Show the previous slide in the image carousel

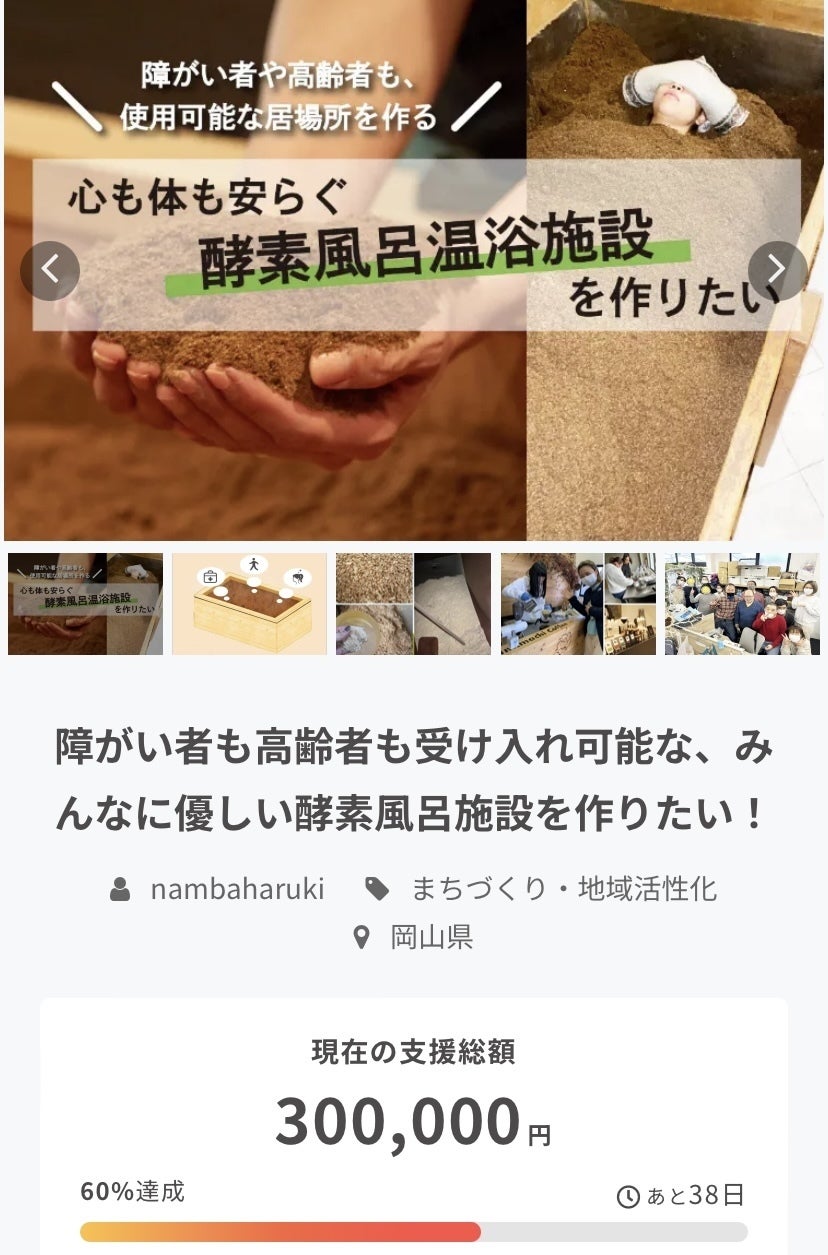(x=50, y=271)
